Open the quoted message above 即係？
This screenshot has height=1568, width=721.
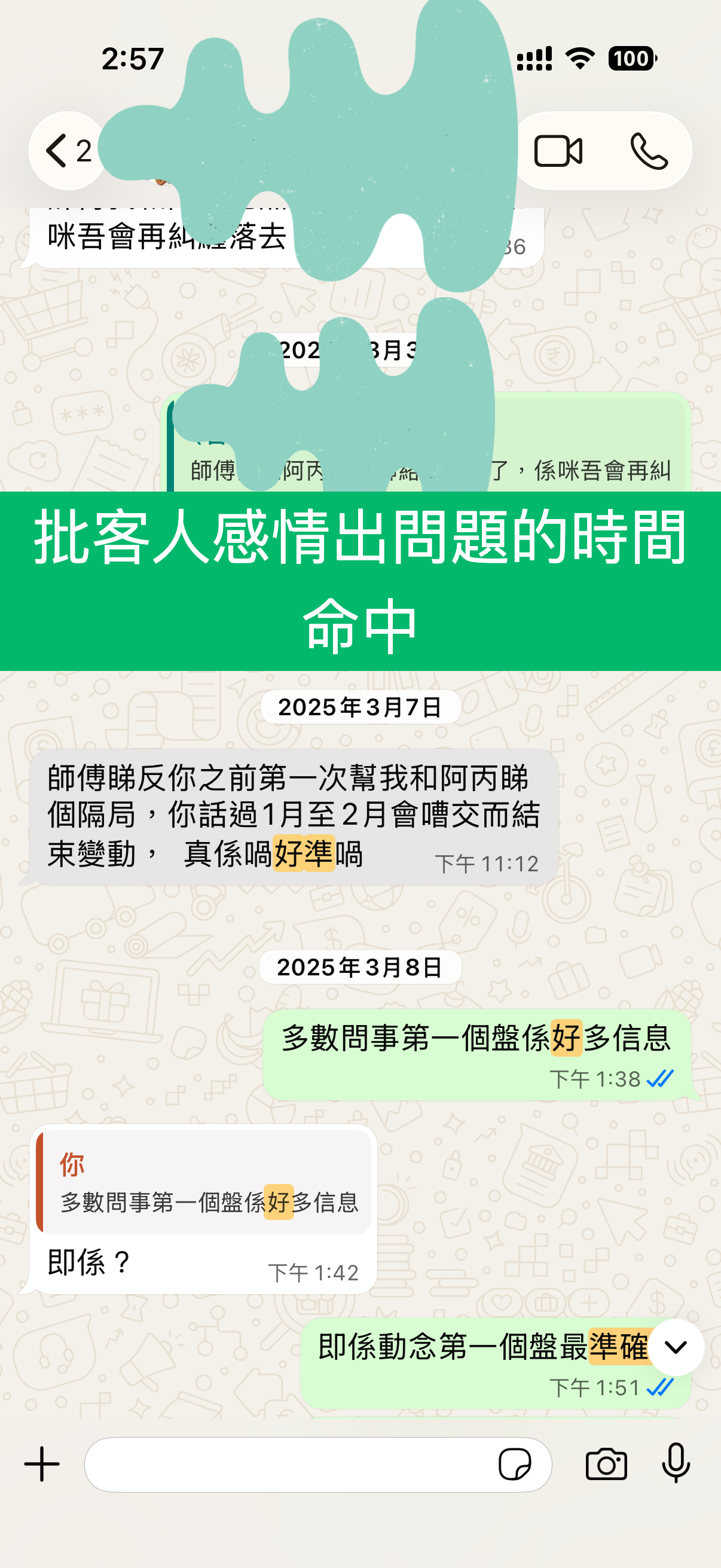204,1183
